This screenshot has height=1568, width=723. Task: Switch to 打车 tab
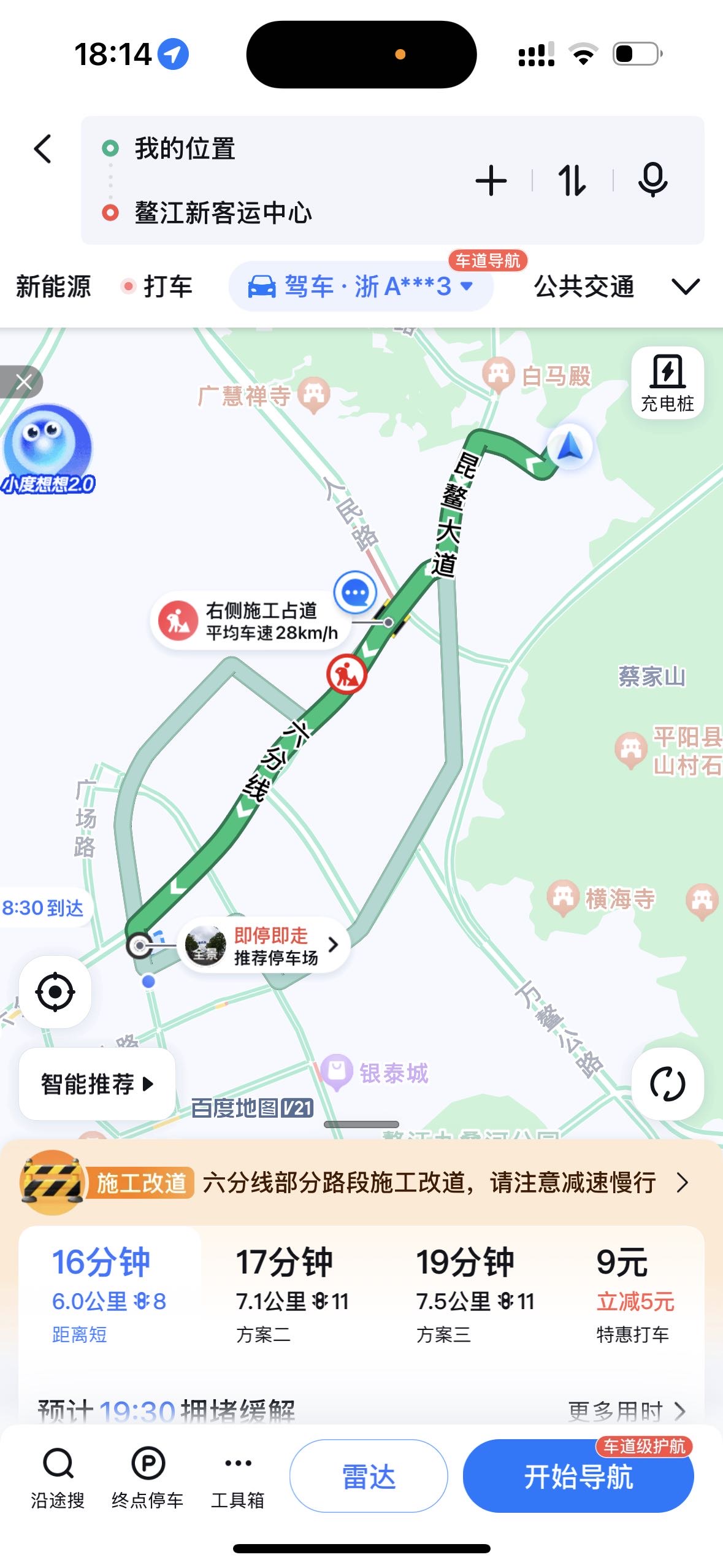pos(167,286)
